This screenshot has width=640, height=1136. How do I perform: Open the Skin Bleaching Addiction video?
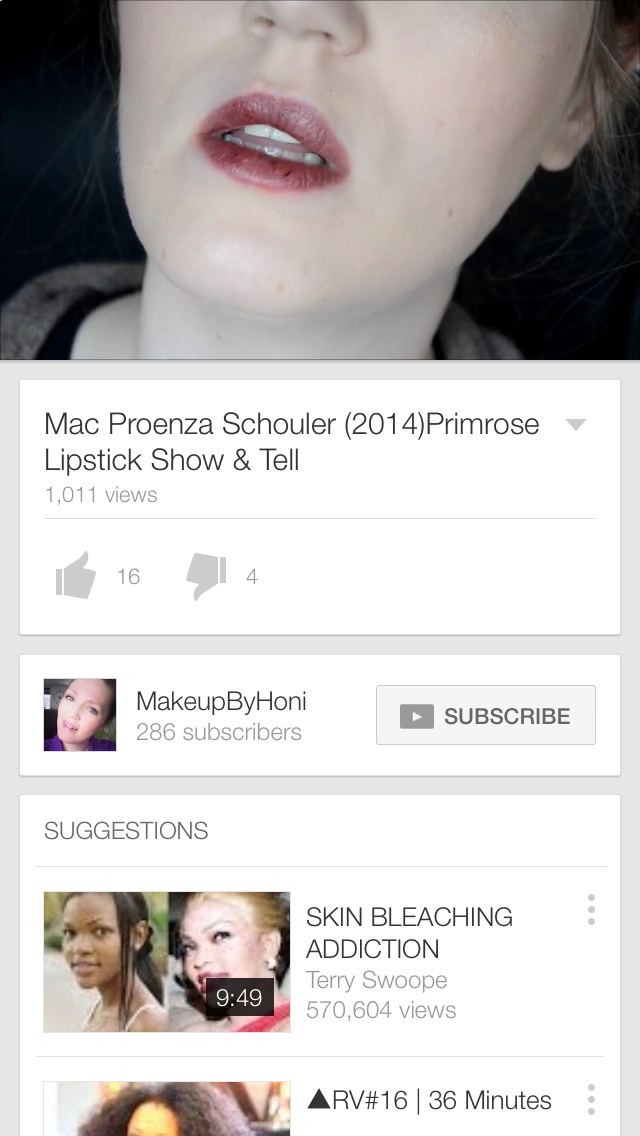pos(410,933)
